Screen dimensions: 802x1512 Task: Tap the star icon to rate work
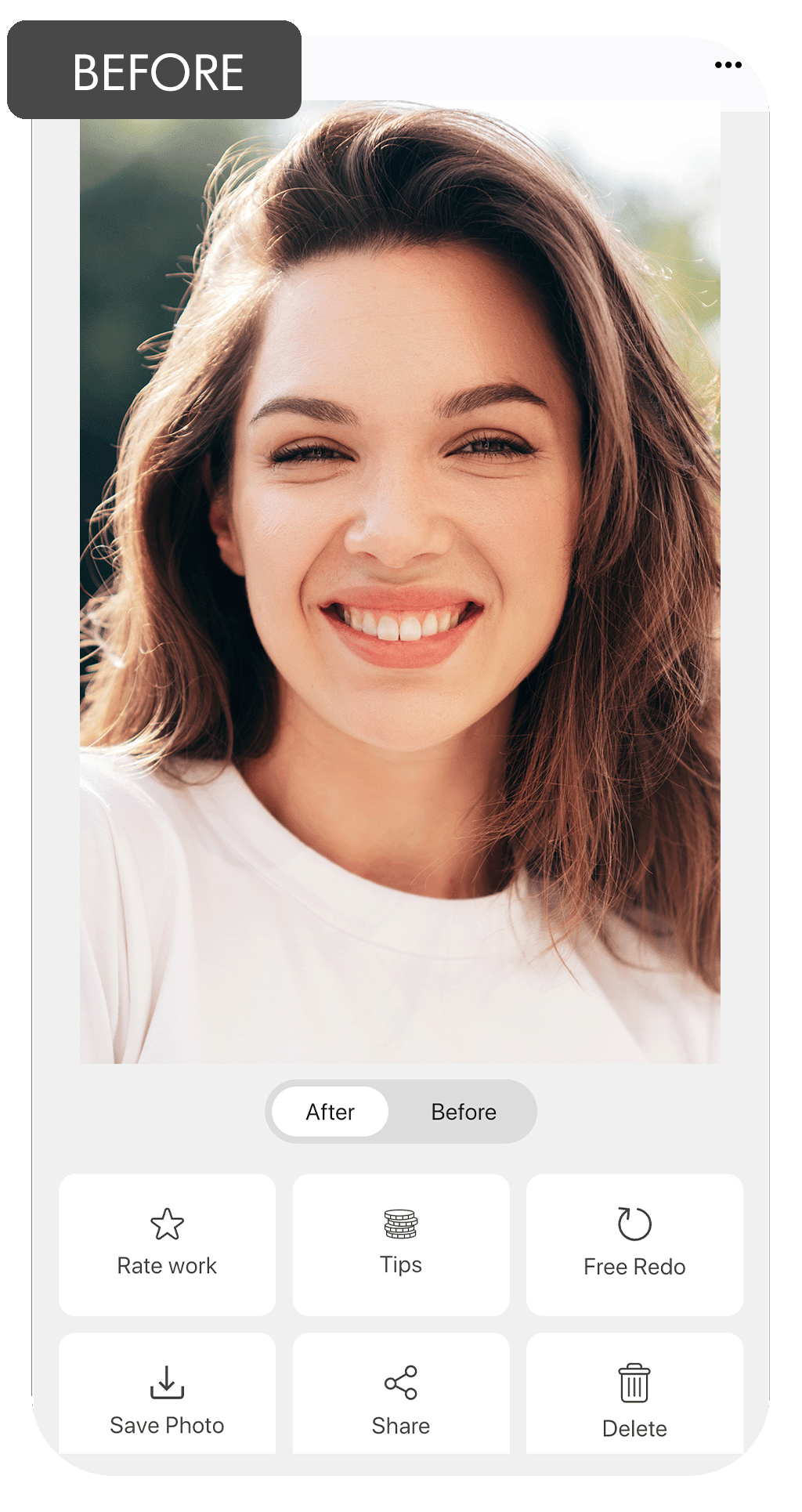click(x=167, y=1222)
